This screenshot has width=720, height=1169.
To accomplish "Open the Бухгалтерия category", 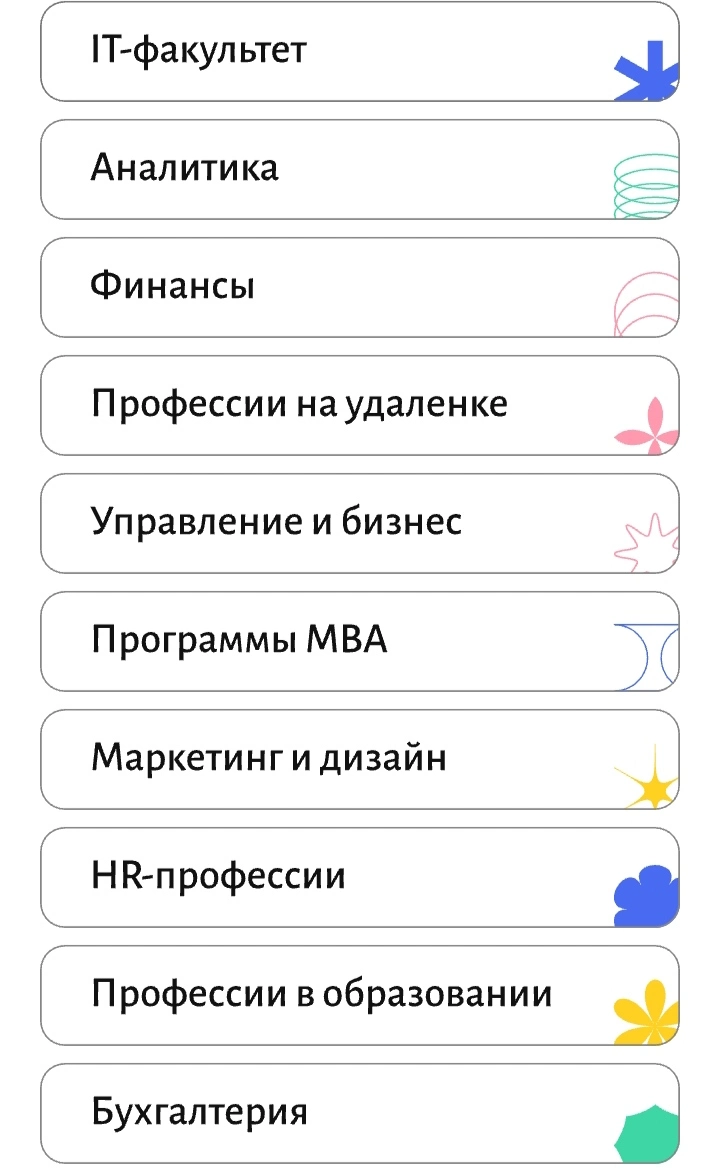I will click(359, 1113).
